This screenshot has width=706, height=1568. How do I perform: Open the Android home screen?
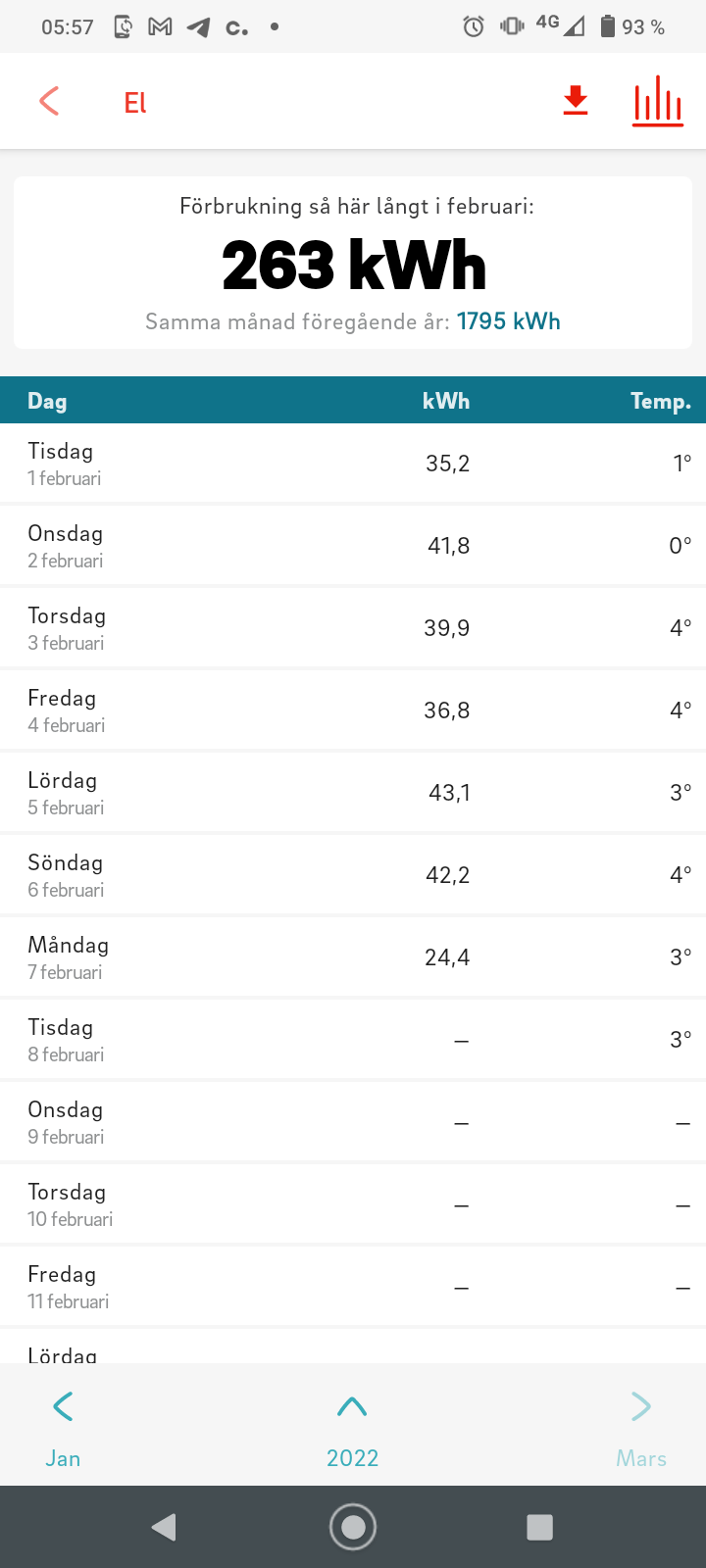tap(353, 1527)
